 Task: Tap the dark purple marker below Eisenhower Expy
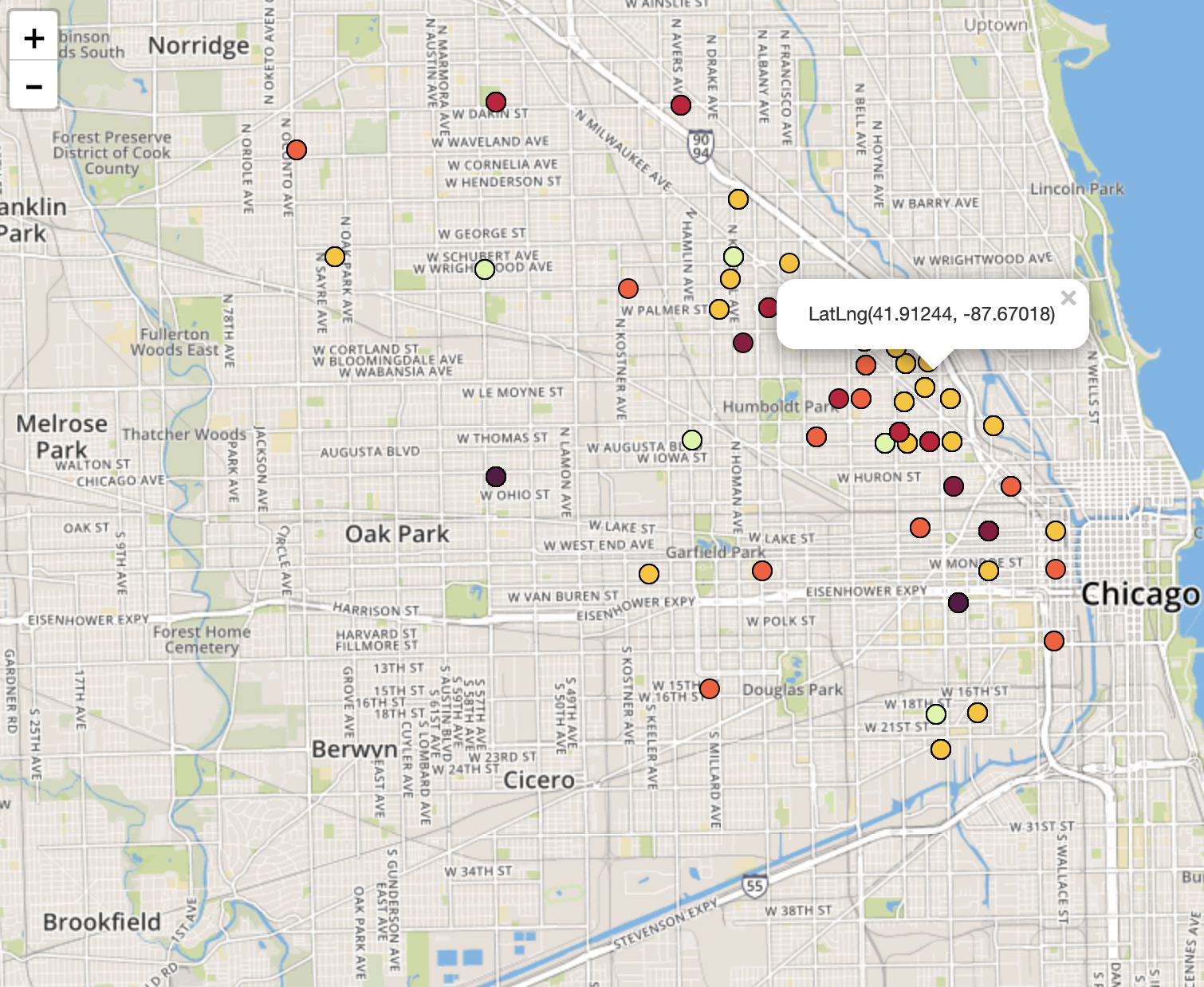958,603
